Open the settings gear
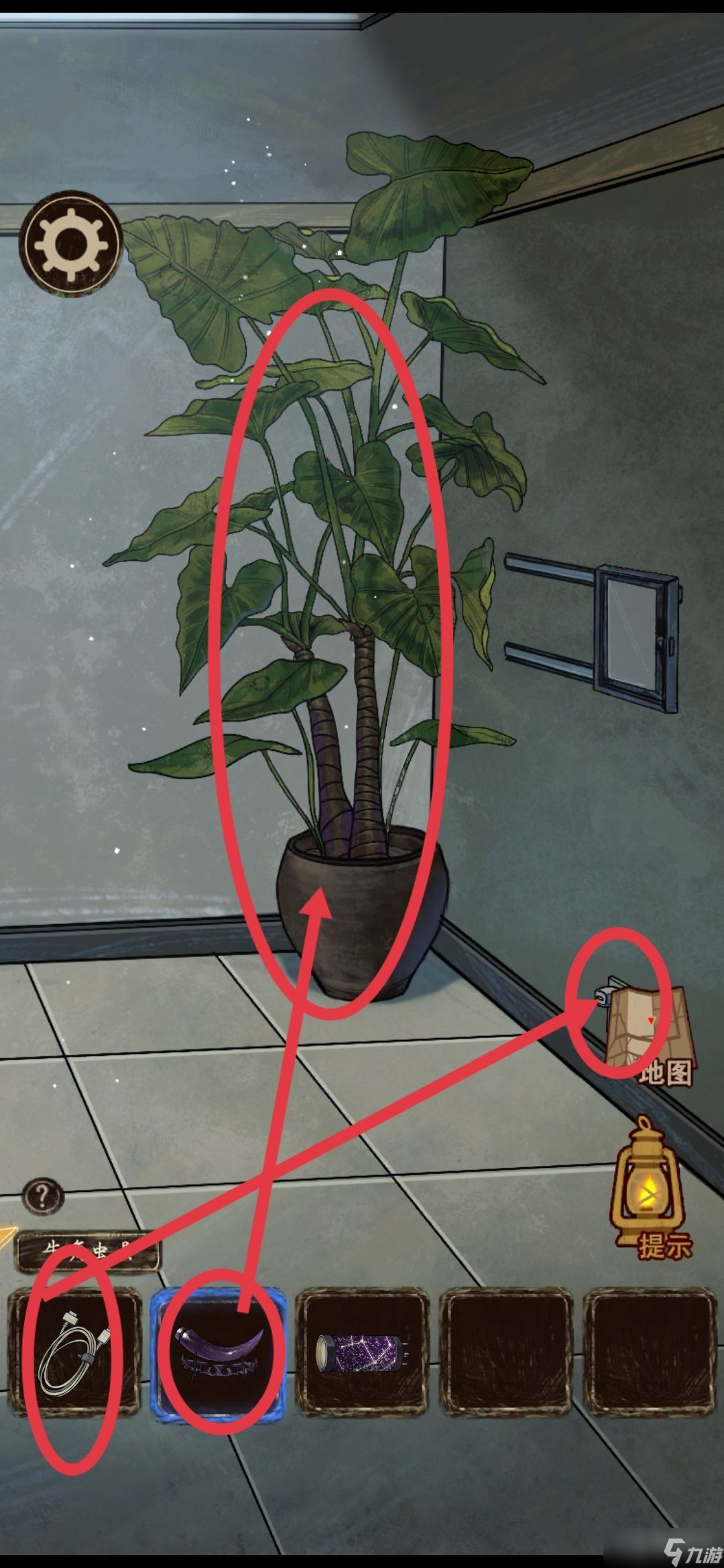Screen dimensions: 724x1568 click(x=70, y=243)
